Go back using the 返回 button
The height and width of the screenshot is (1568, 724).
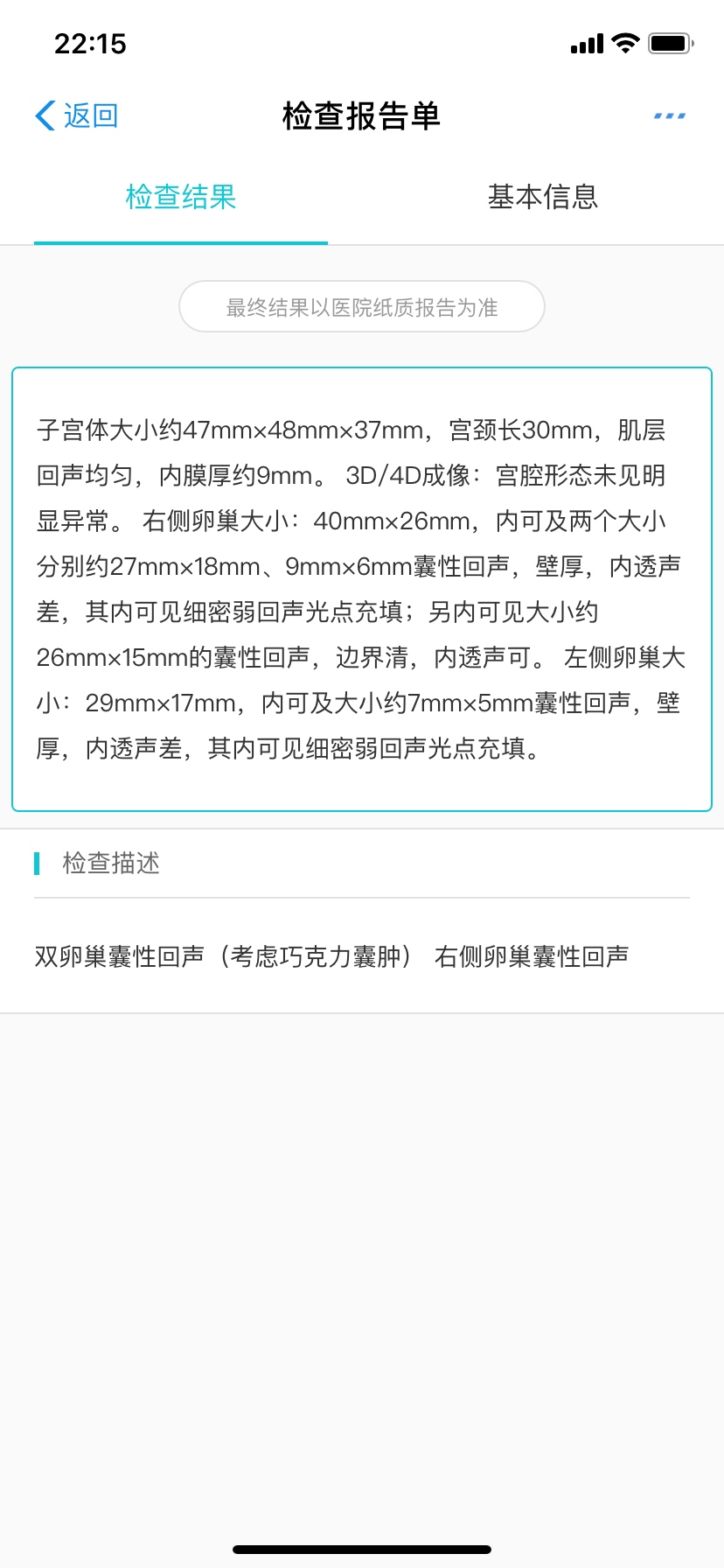(x=77, y=115)
